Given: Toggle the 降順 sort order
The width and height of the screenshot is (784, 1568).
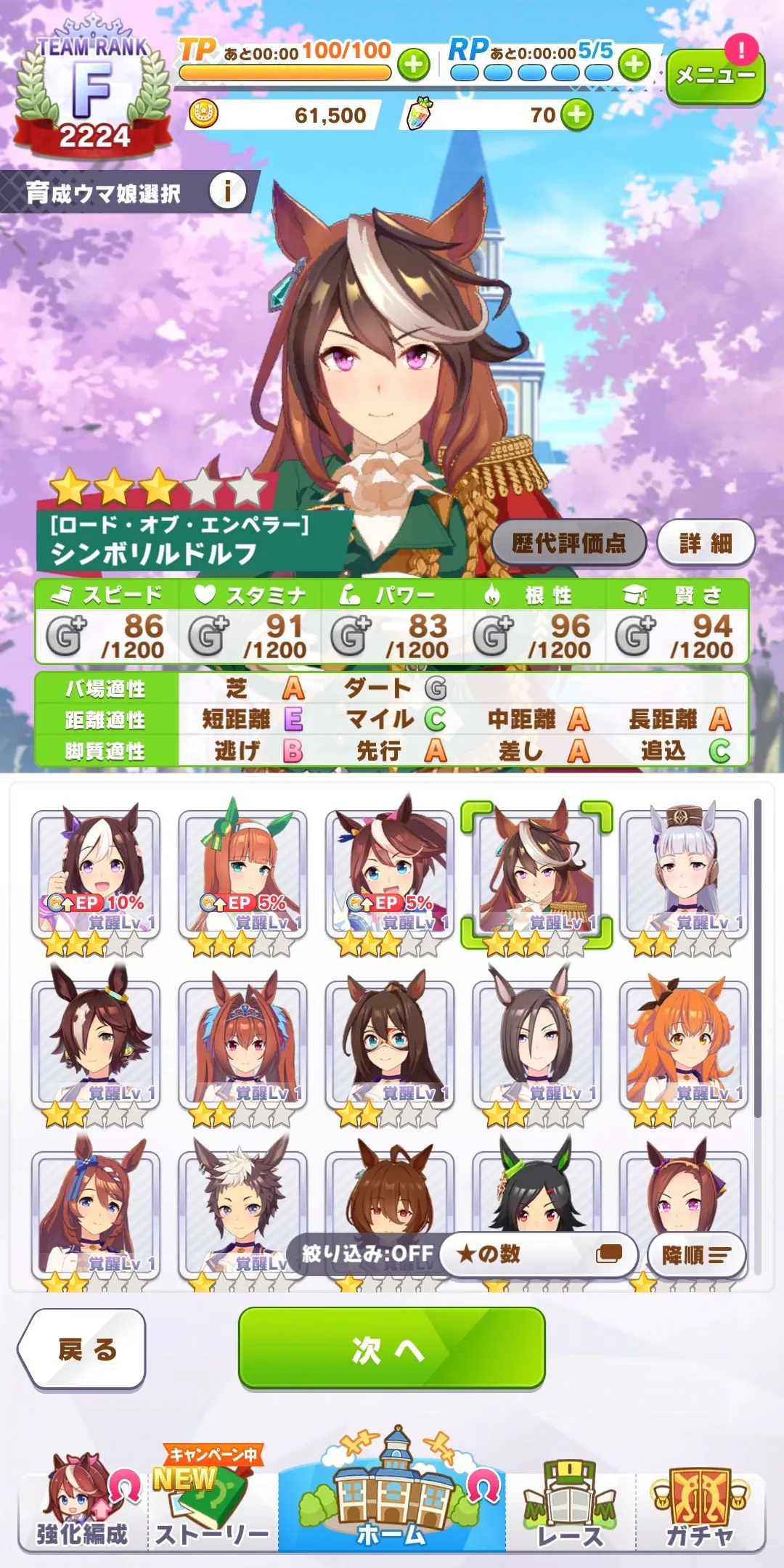Looking at the screenshot, I should (x=696, y=1255).
